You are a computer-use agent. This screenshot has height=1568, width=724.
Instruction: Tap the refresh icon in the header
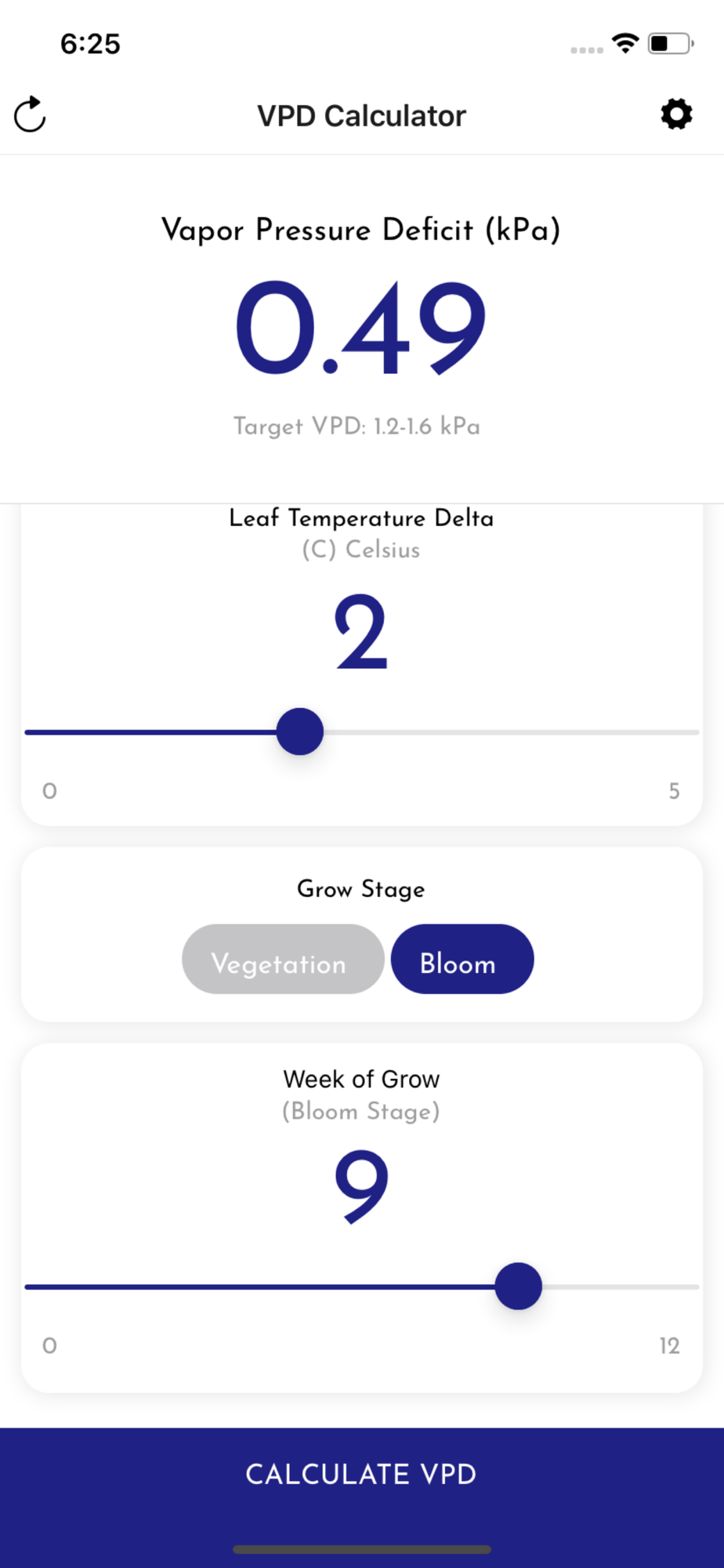[30, 114]
